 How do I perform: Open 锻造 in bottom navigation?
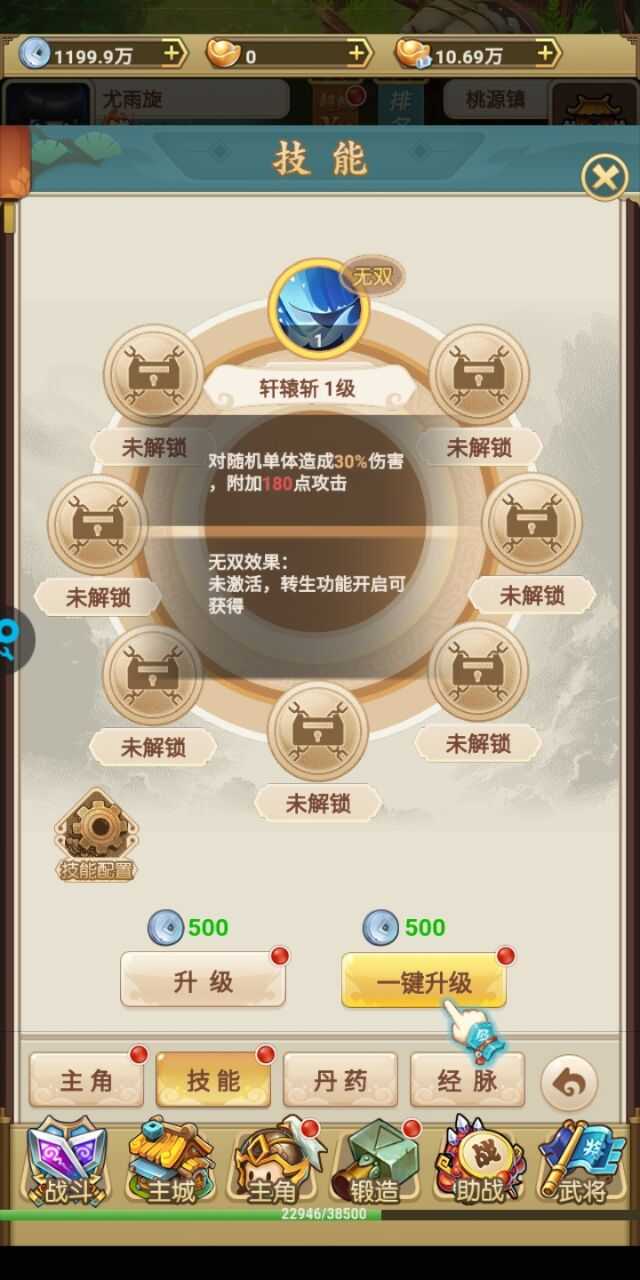(x=375, y=1162)
